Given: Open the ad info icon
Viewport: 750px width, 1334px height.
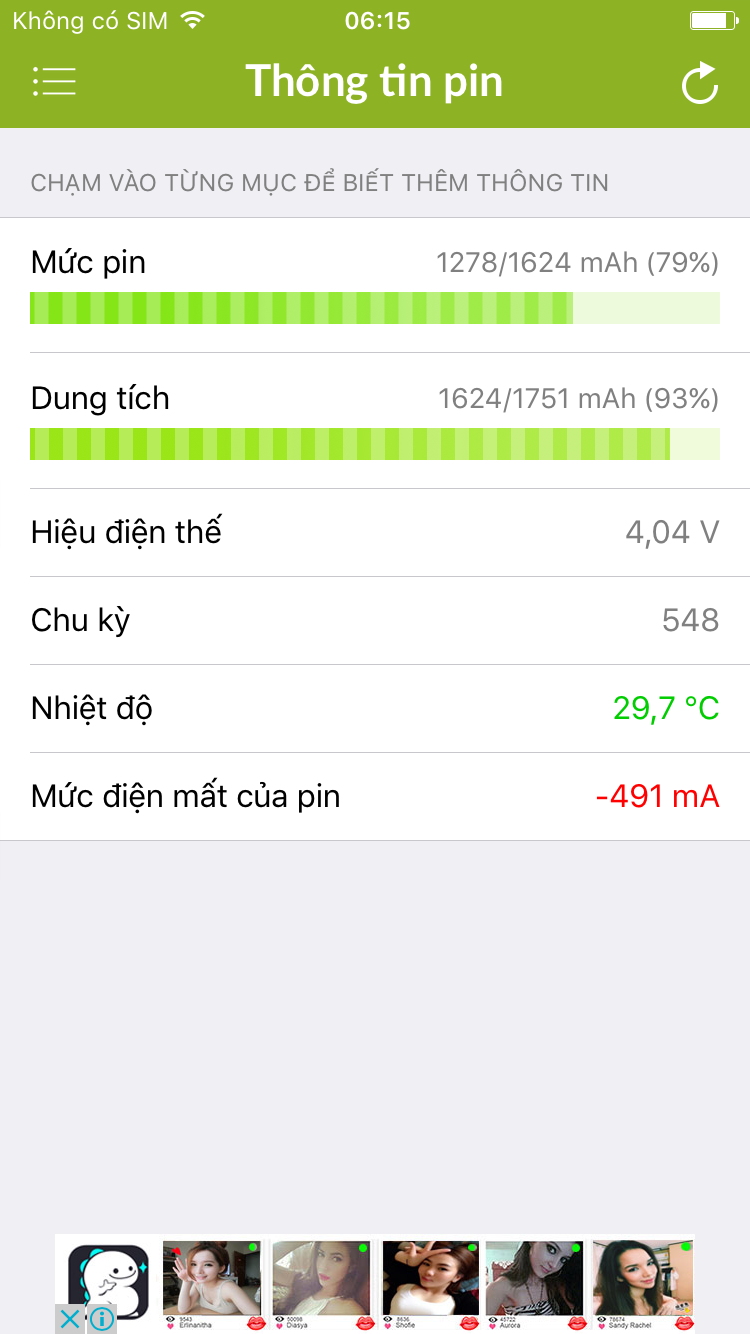Looking at the screenshot, I should [x=102, y=1319].
